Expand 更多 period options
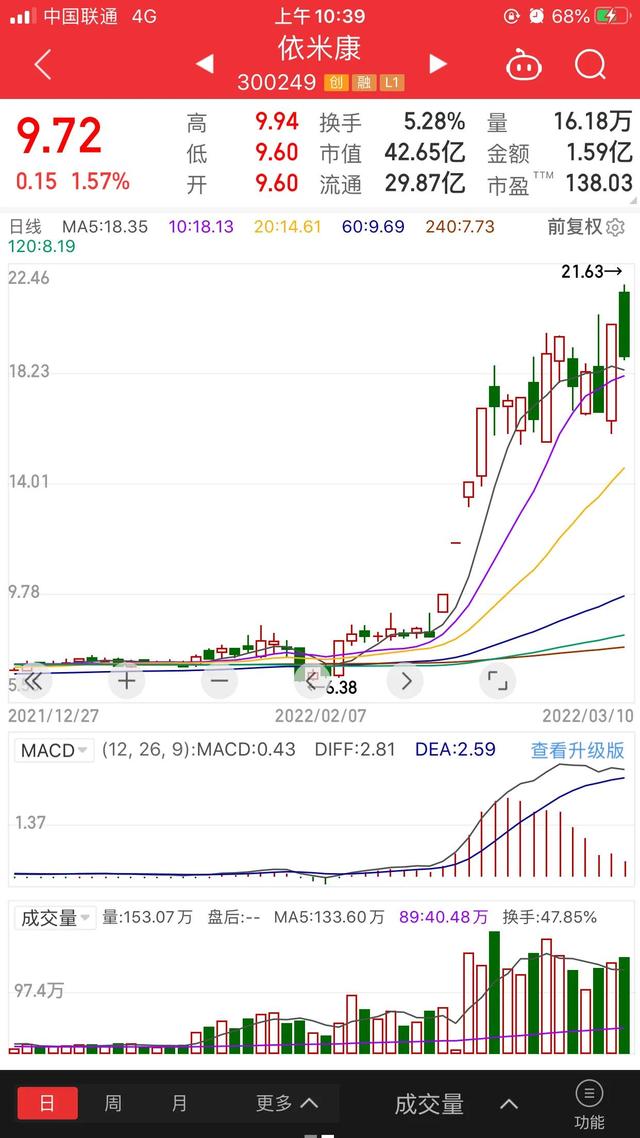 click(286, 1103)
